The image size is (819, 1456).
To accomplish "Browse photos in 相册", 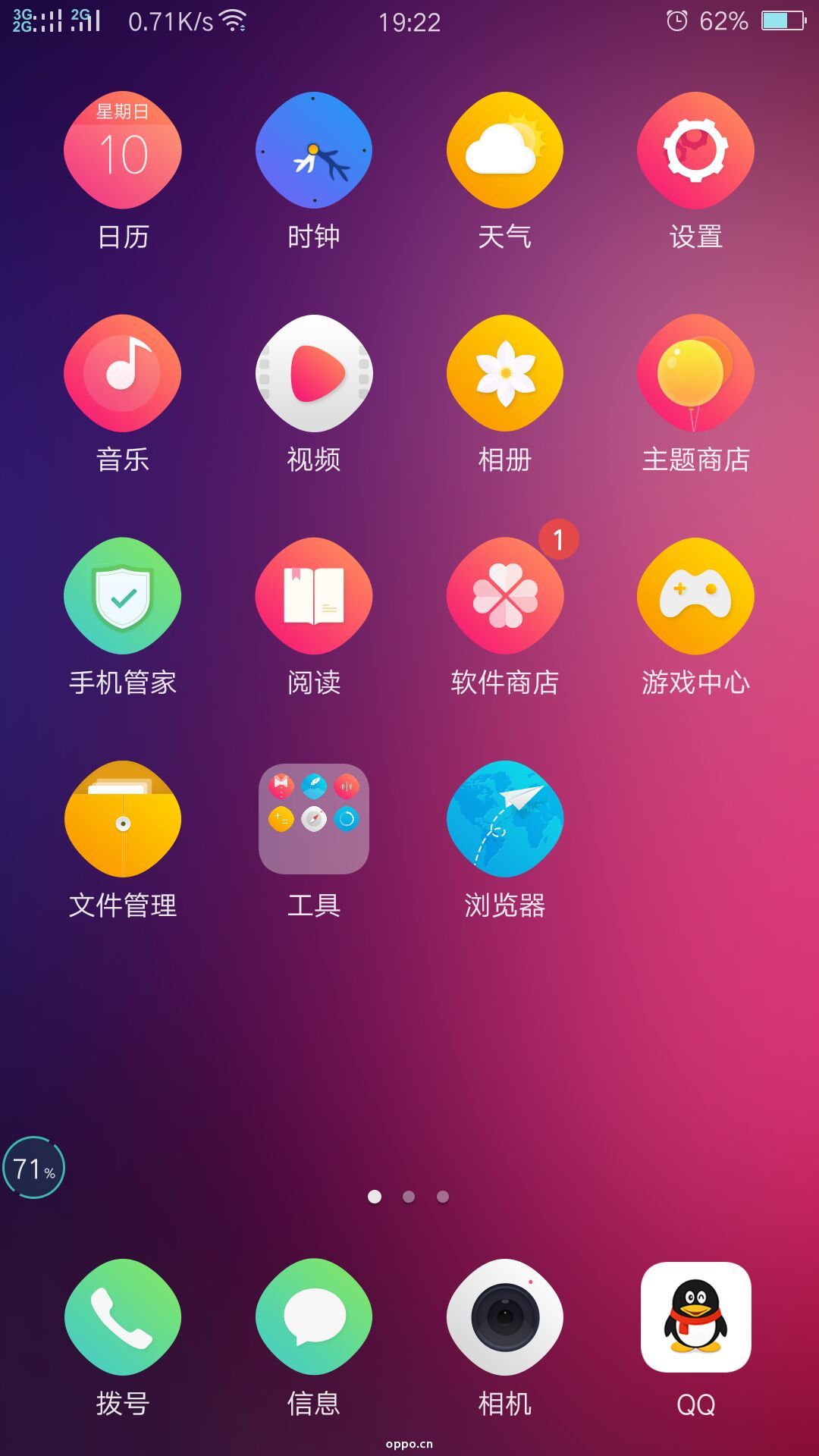I will [x=505, y=373].
